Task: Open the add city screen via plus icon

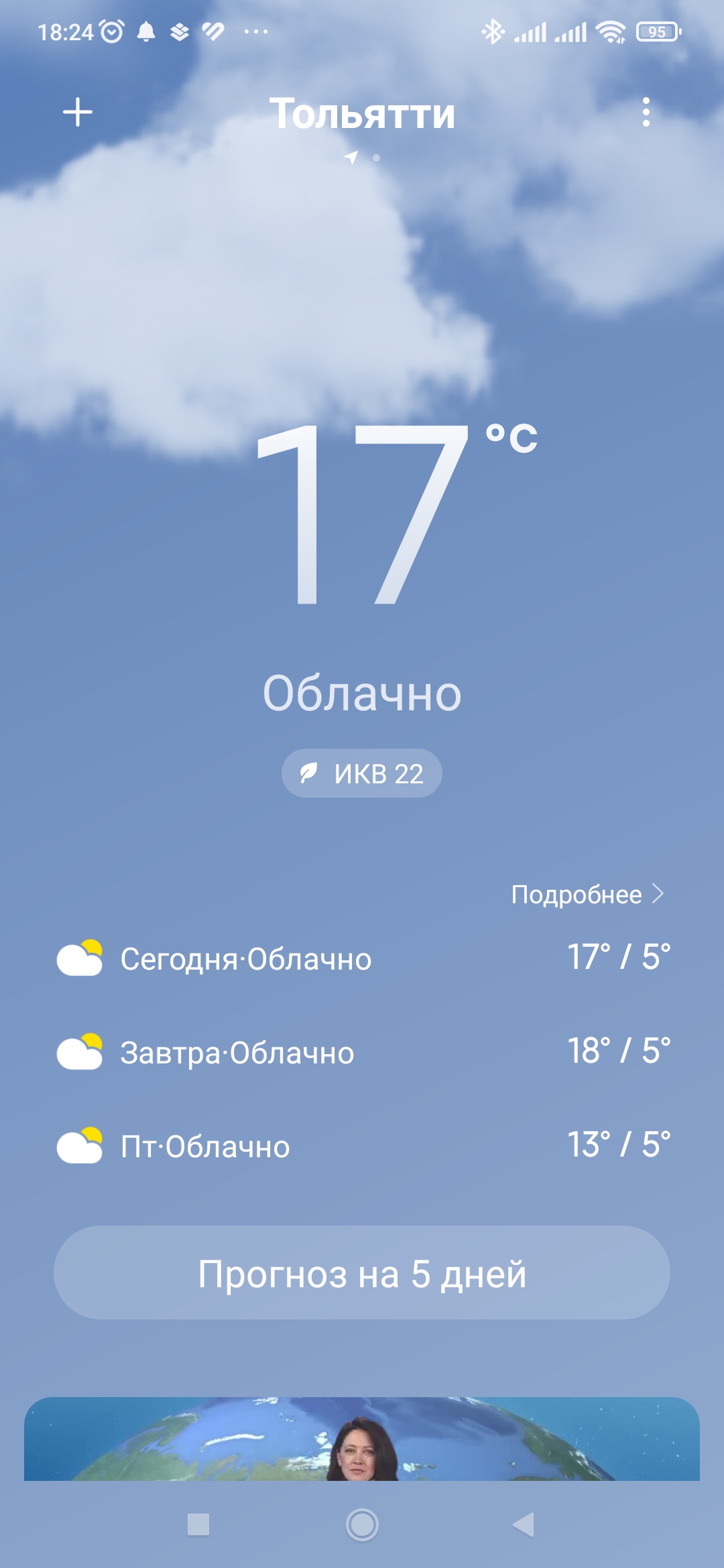Action: pyautogui.click(x=76, y=113)
